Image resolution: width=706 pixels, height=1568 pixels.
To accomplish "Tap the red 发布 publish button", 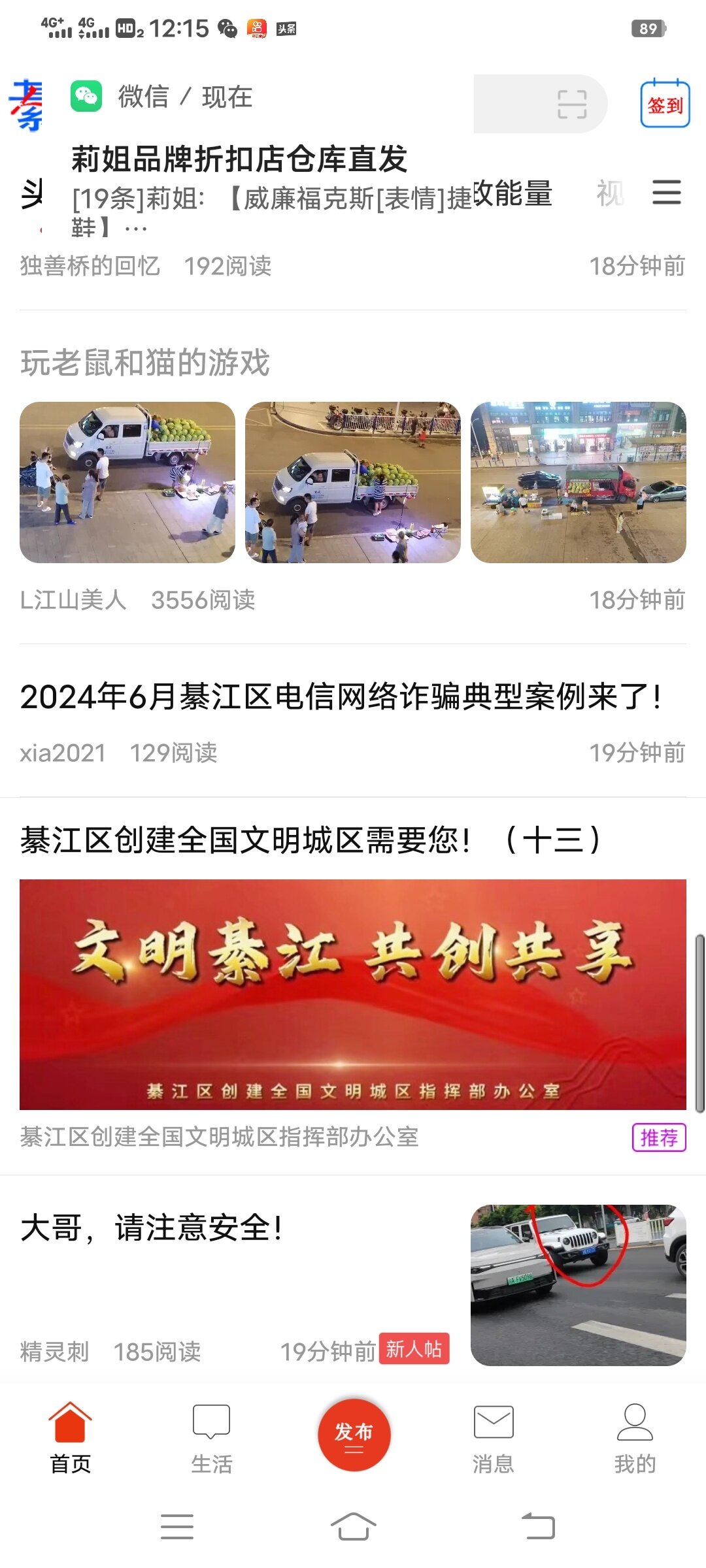I will click(x=354, y=1435).
